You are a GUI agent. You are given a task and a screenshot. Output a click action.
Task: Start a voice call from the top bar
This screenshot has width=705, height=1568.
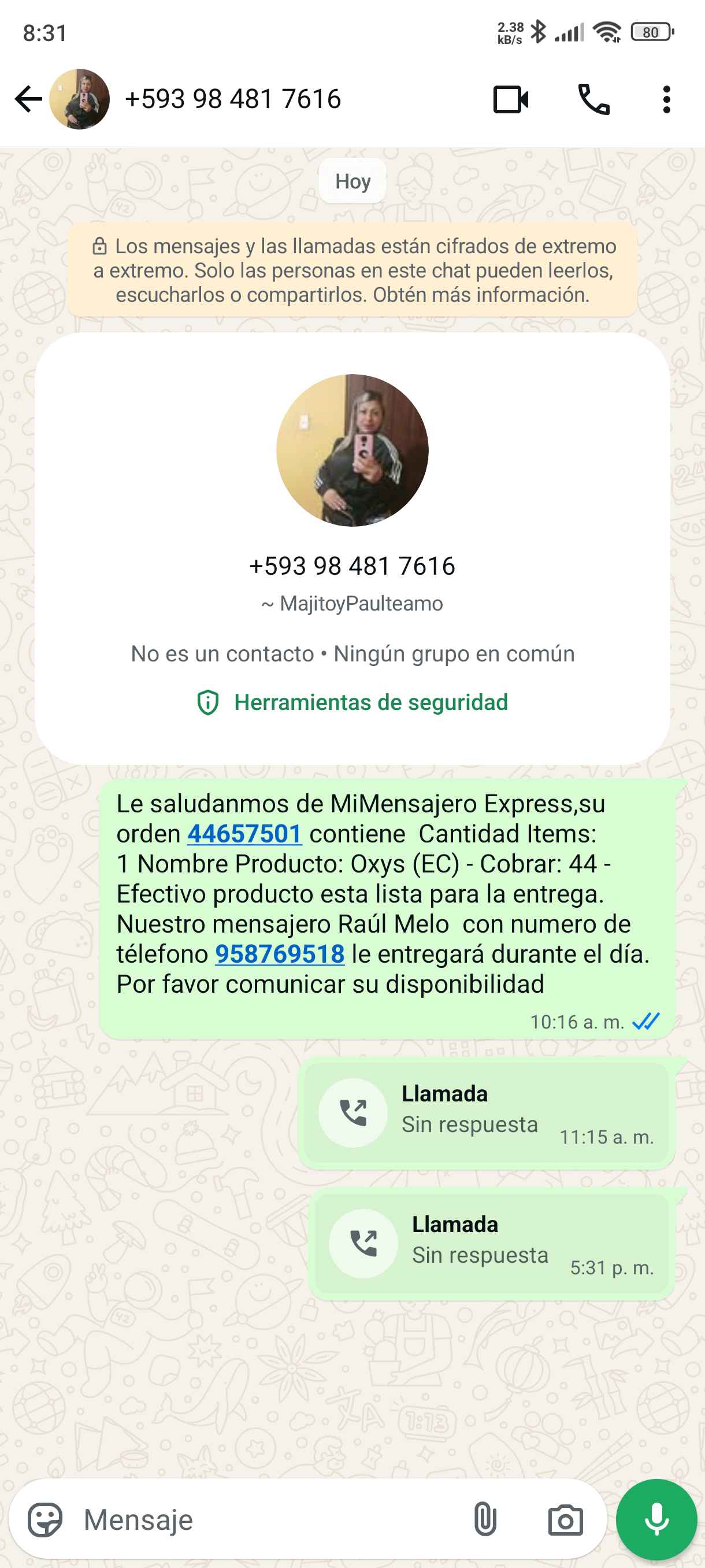point(593,99)
